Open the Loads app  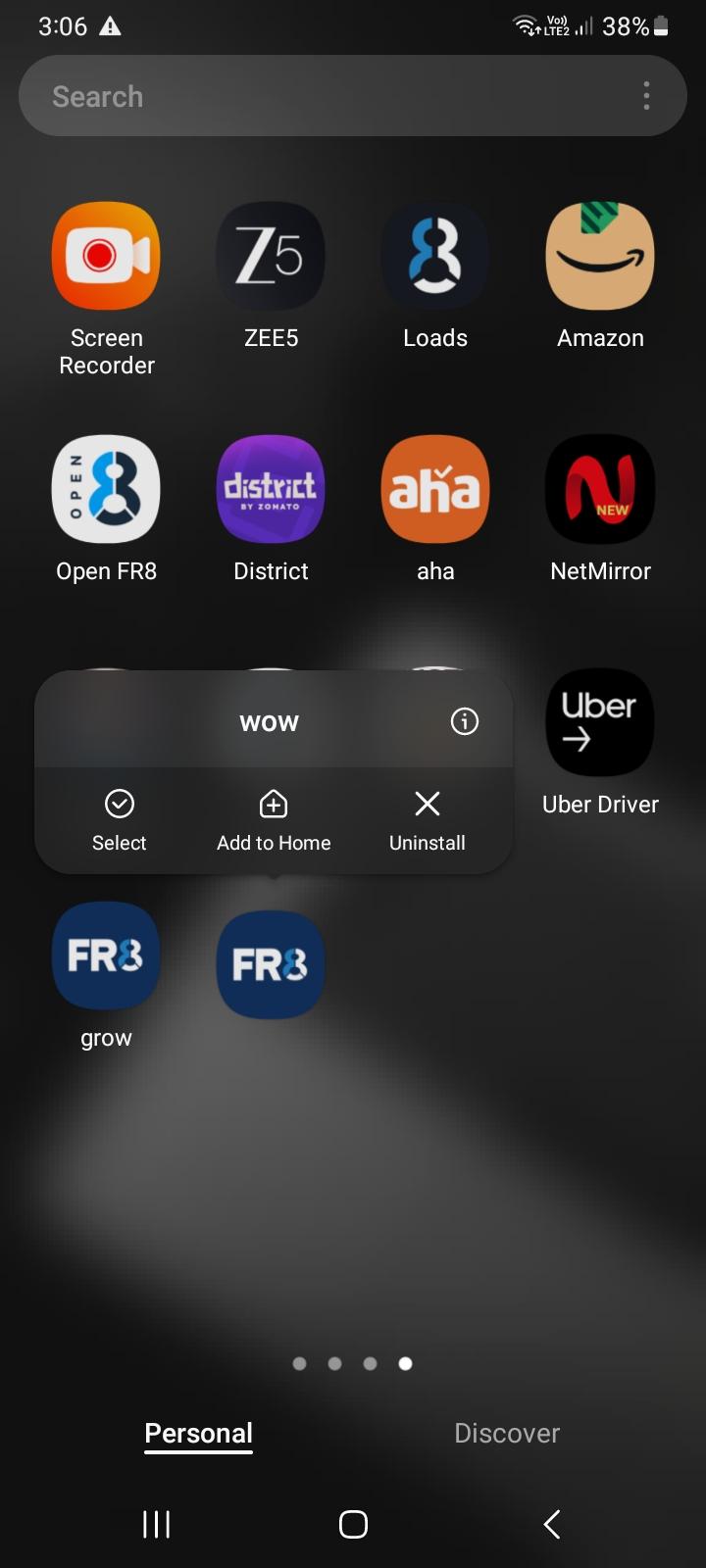click(x=435, y=255)
